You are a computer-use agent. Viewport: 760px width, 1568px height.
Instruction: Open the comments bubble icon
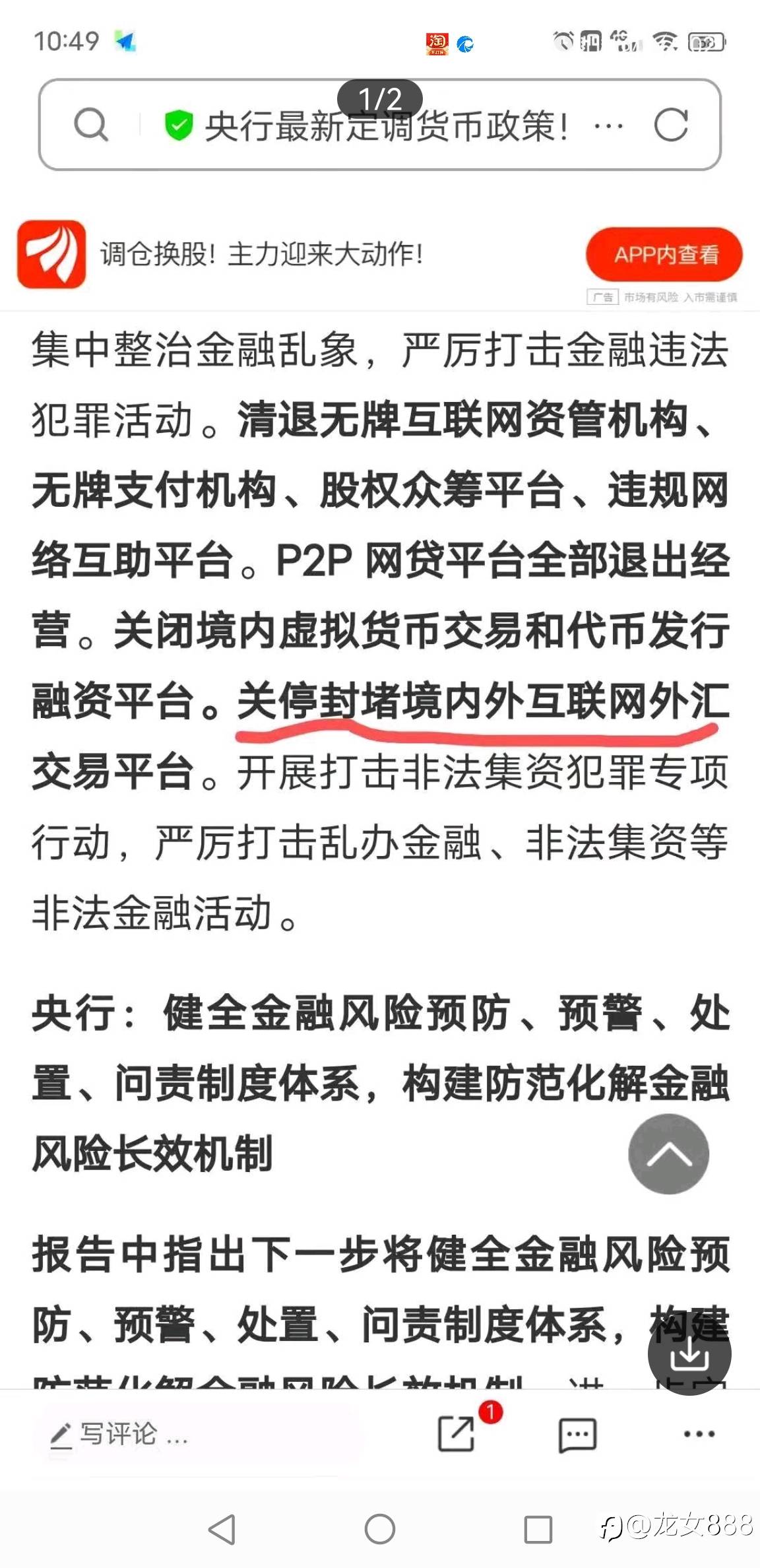click(x=577, y=1434)
